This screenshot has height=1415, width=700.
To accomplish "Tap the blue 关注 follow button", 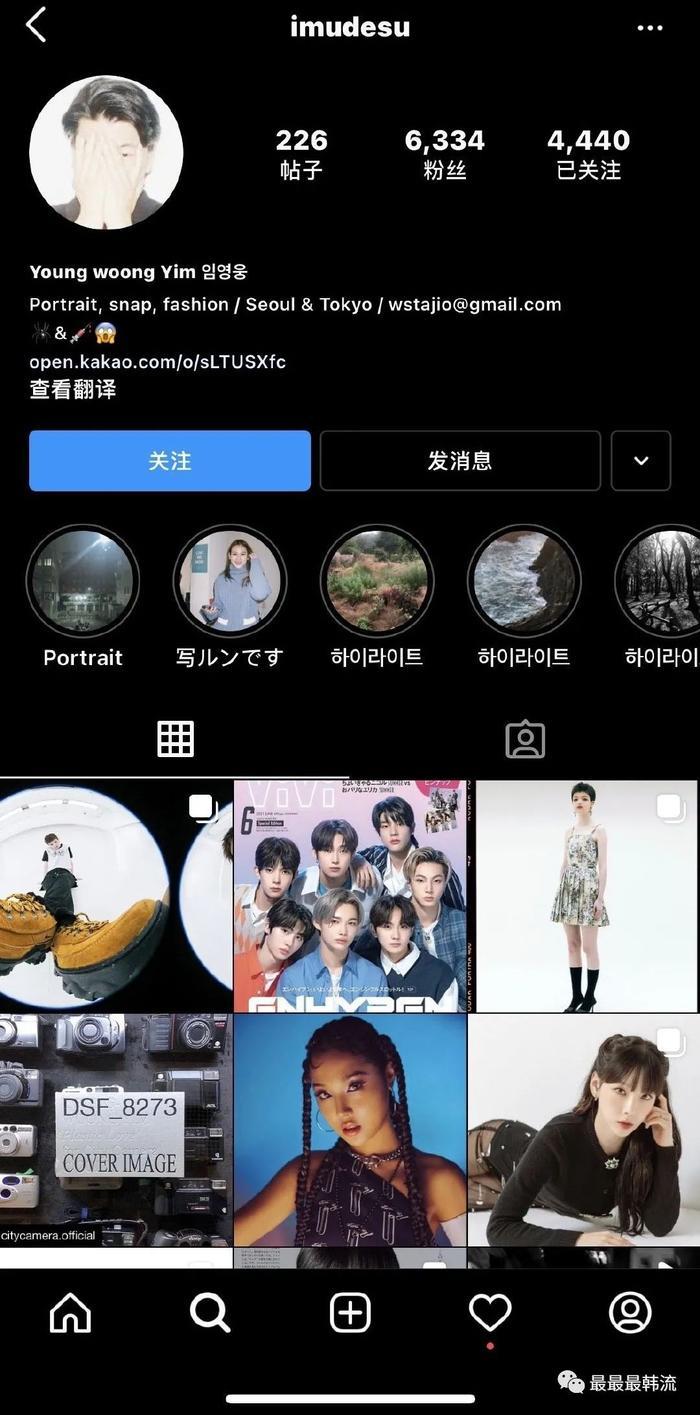I will tap(170, 461).
